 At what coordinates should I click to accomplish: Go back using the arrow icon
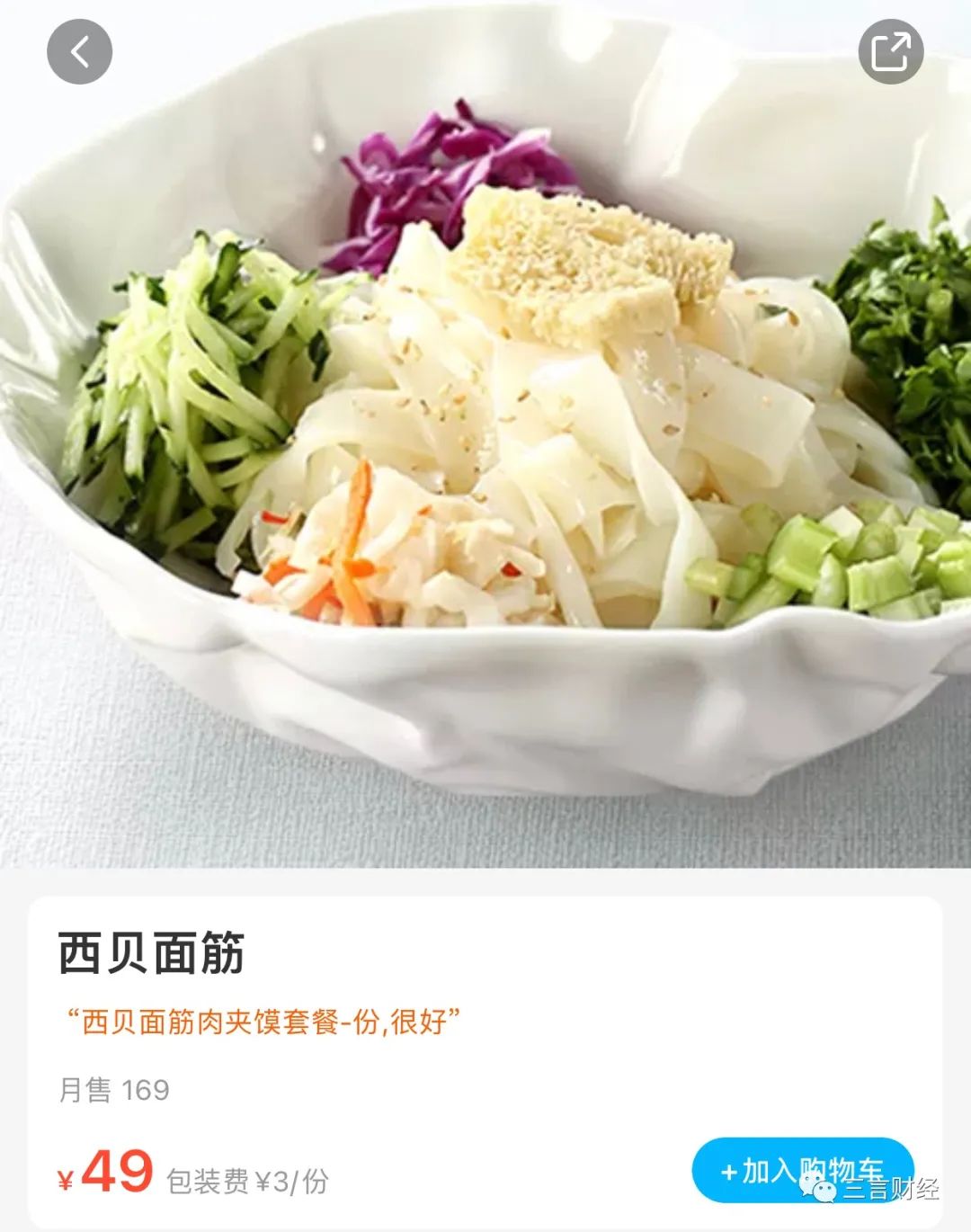(x=79, y=52)
